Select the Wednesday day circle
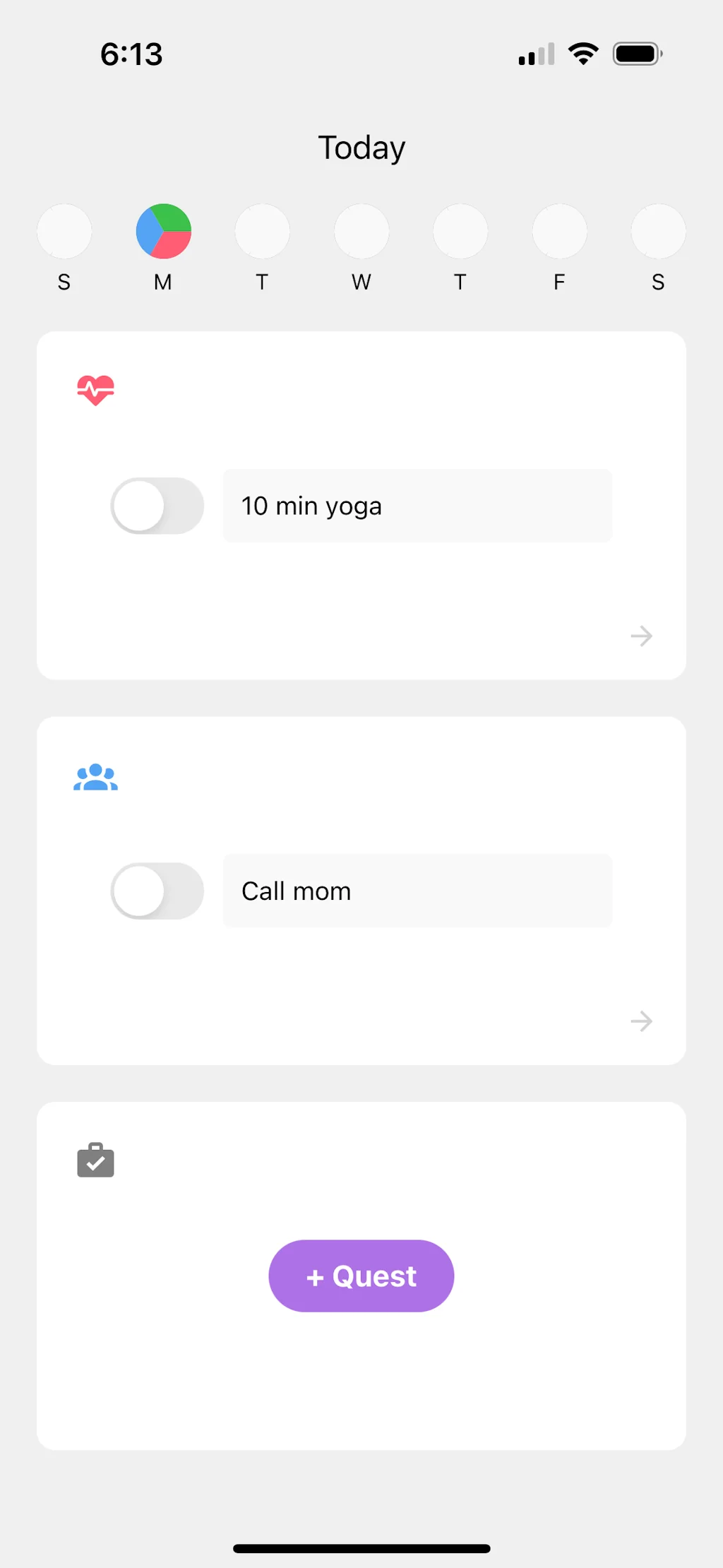The image size is (723, 1568). point(361,232)
